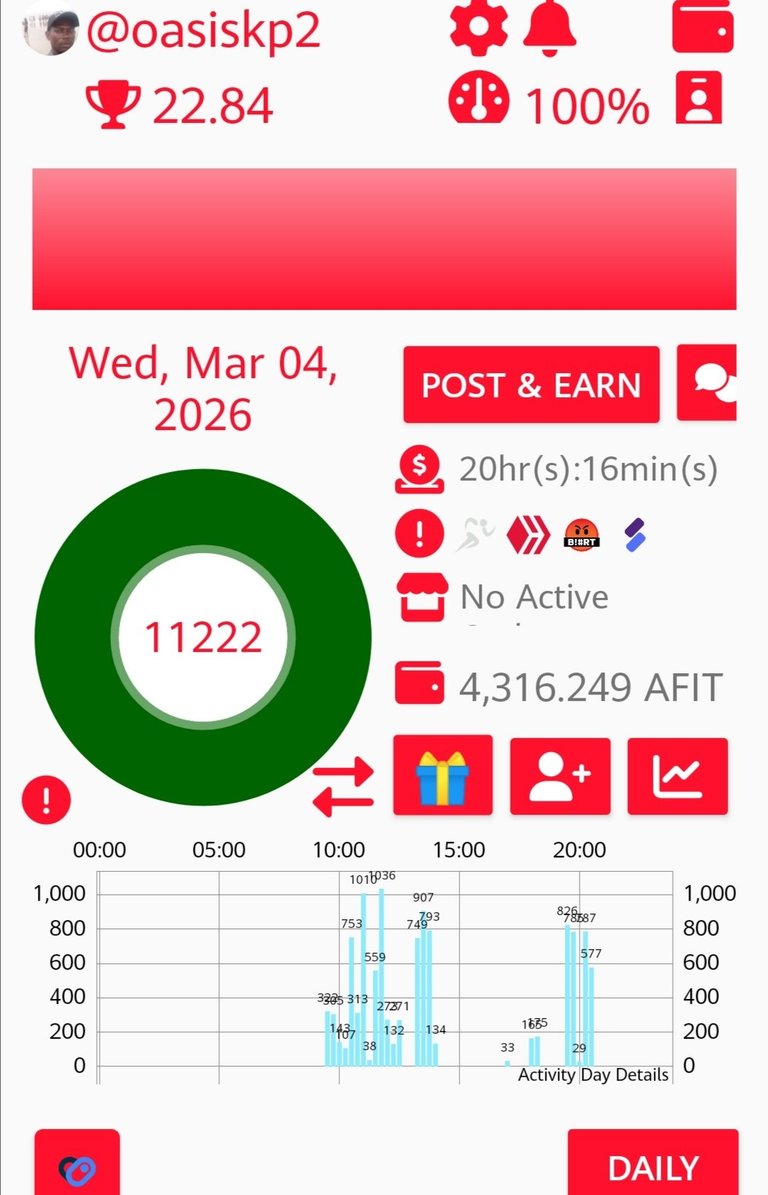Tap the add friend button

pos(560,776)
